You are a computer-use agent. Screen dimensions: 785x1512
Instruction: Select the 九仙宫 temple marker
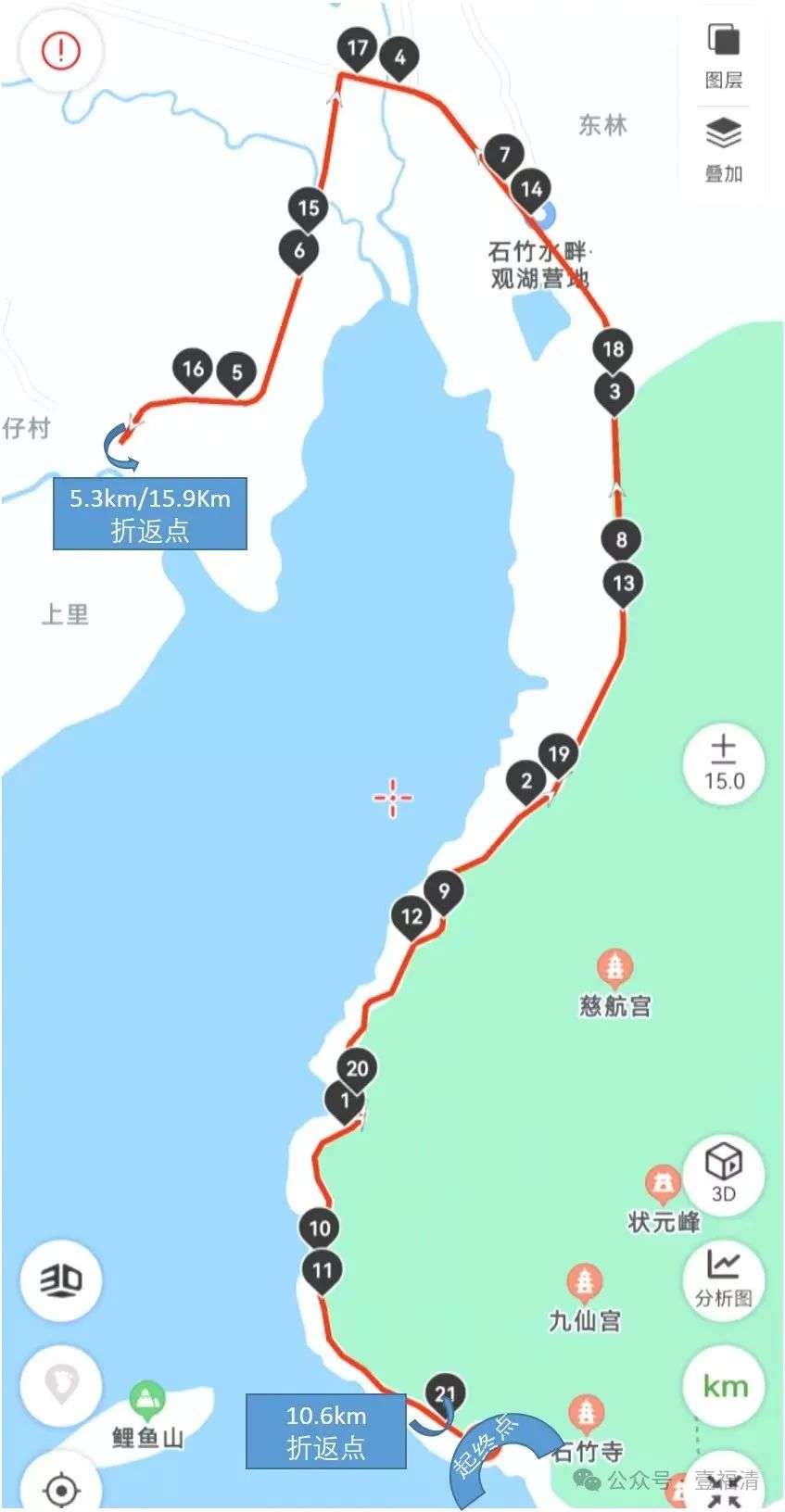point(585,1283)
